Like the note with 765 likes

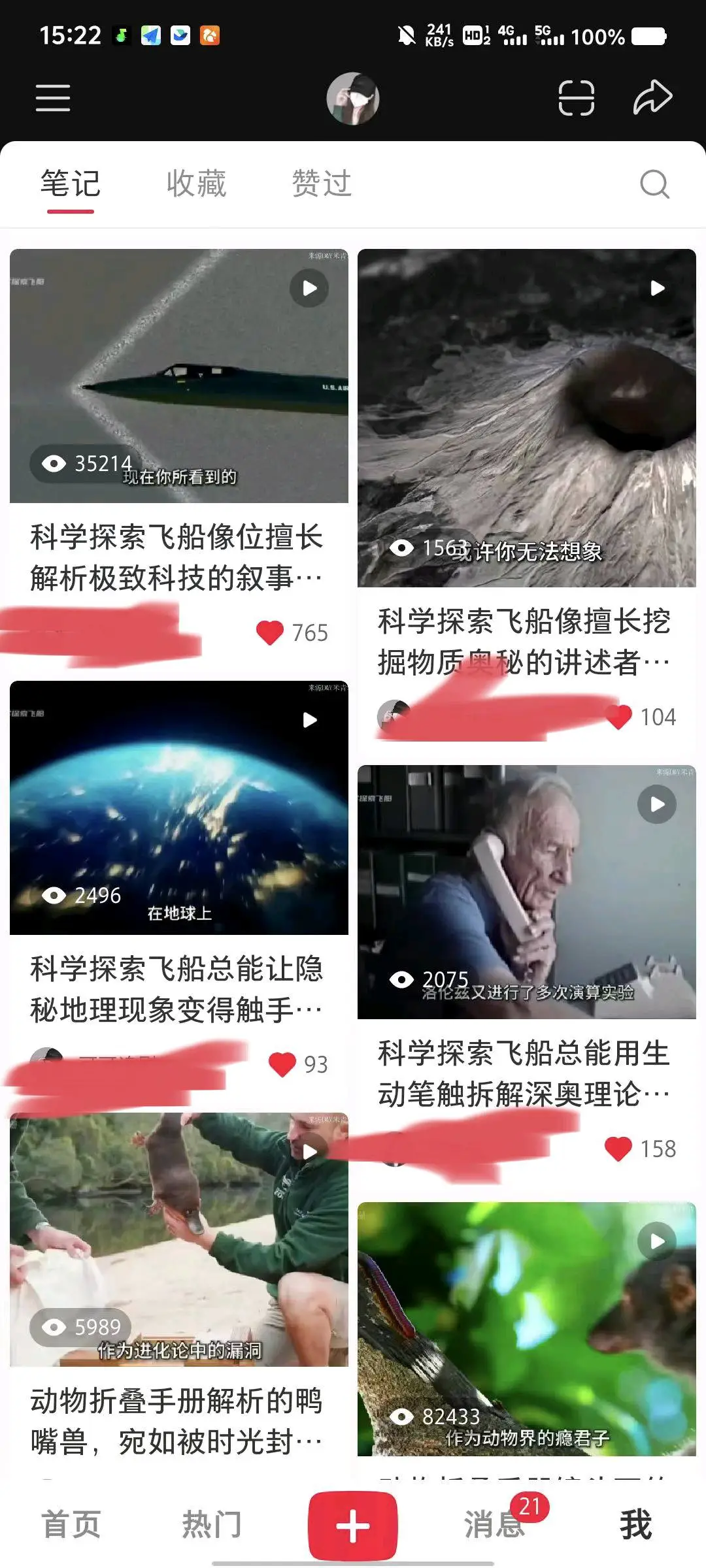[270, 632]
